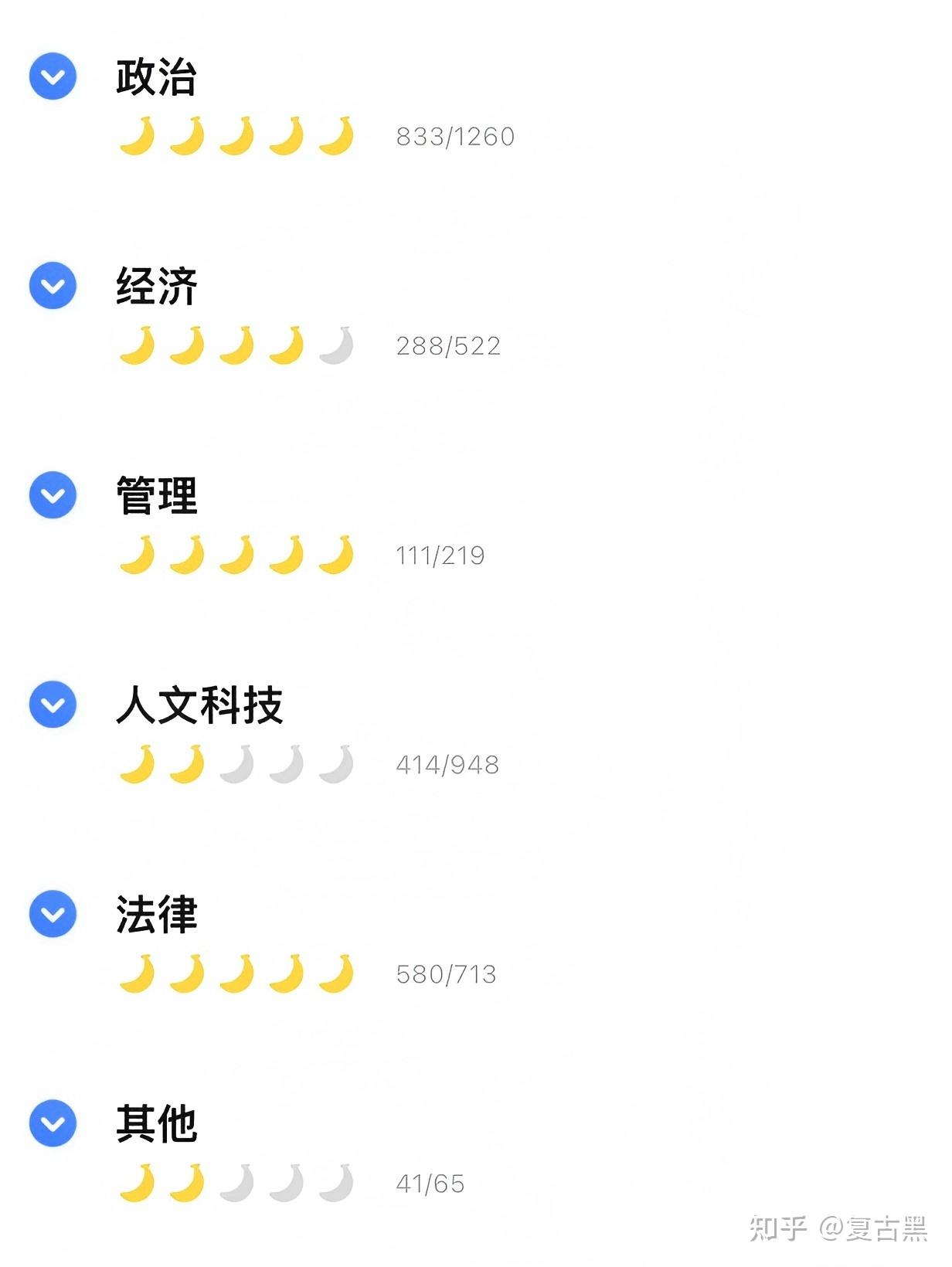Expand the 政治 category chevron

(53, 76)
